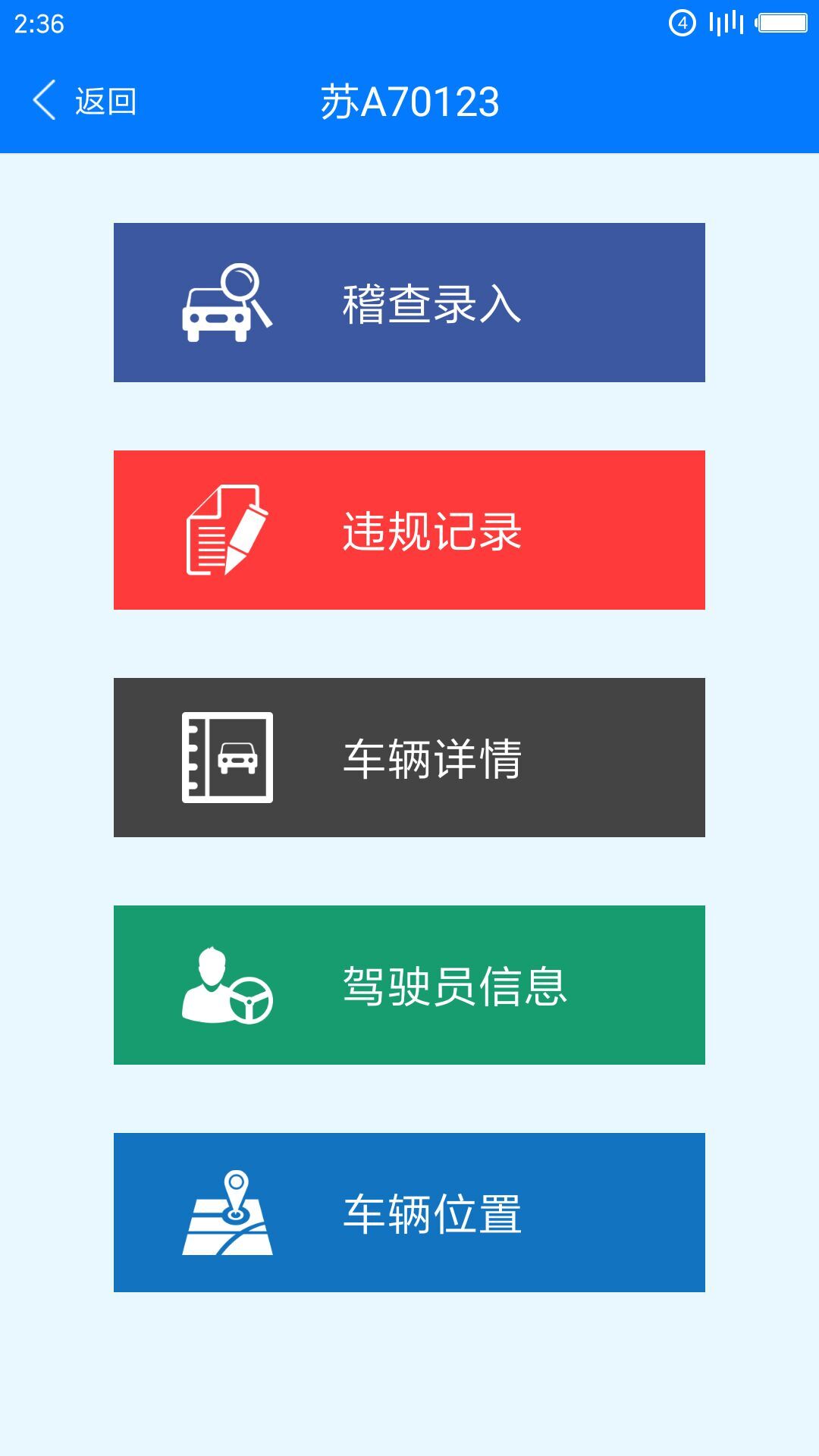This screenshot has height=1456, width=819.
Task: Click the document and pen icon on 违规记录
Action: point(224,529)
